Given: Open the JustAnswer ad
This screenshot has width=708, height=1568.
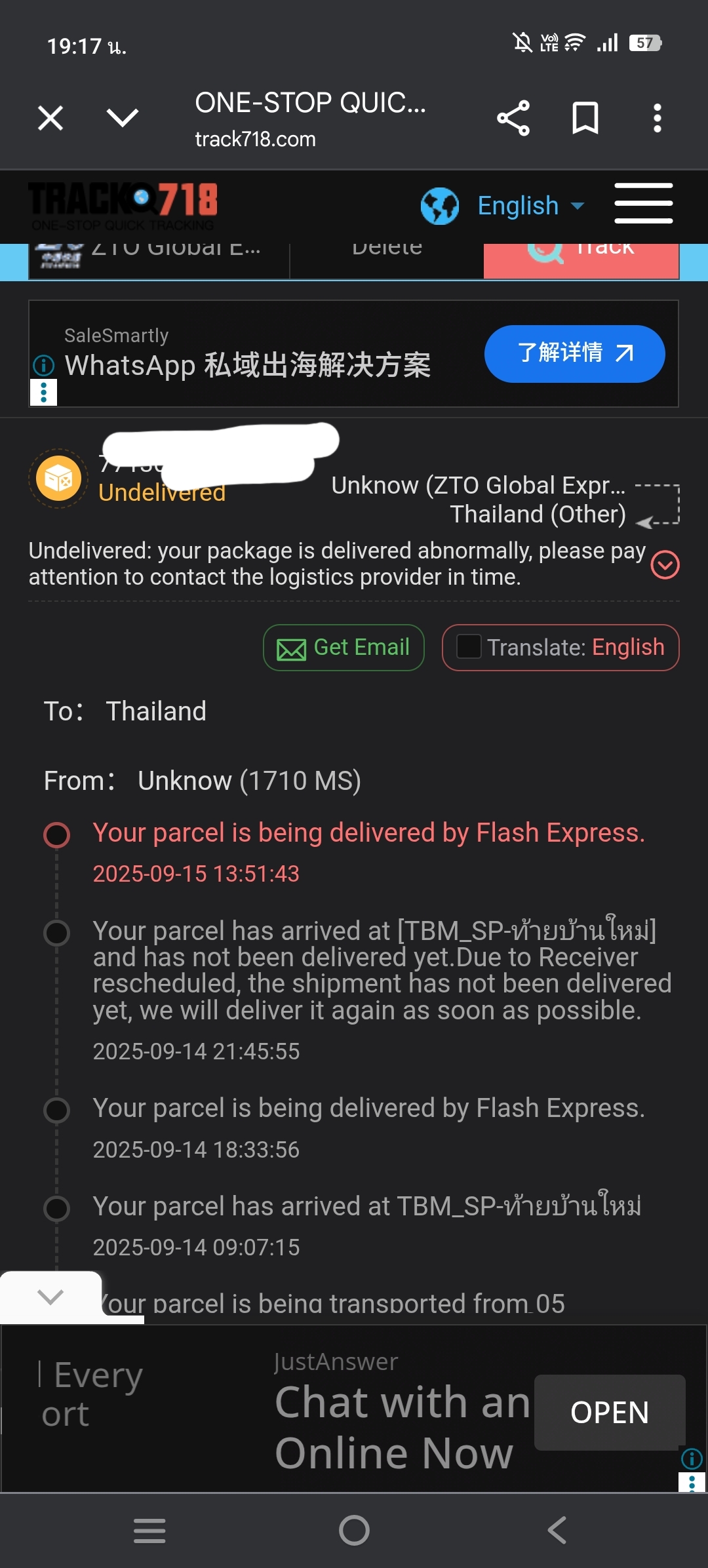Looking at the screenshot, I should 610,1413.
